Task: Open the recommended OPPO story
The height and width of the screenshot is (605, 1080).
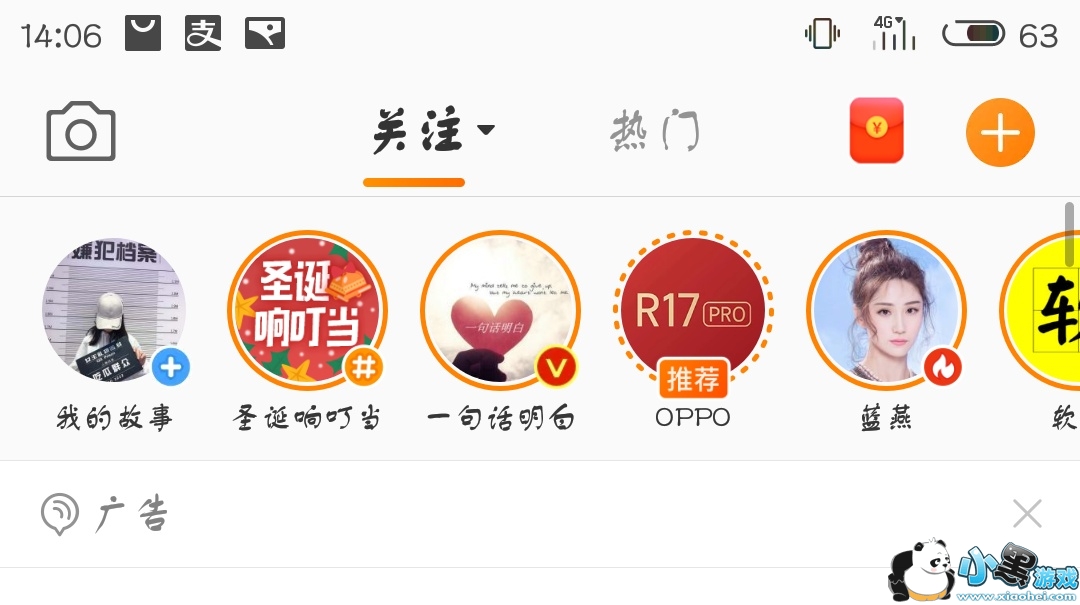Action: pyautogui.click(x=692, y=310)
